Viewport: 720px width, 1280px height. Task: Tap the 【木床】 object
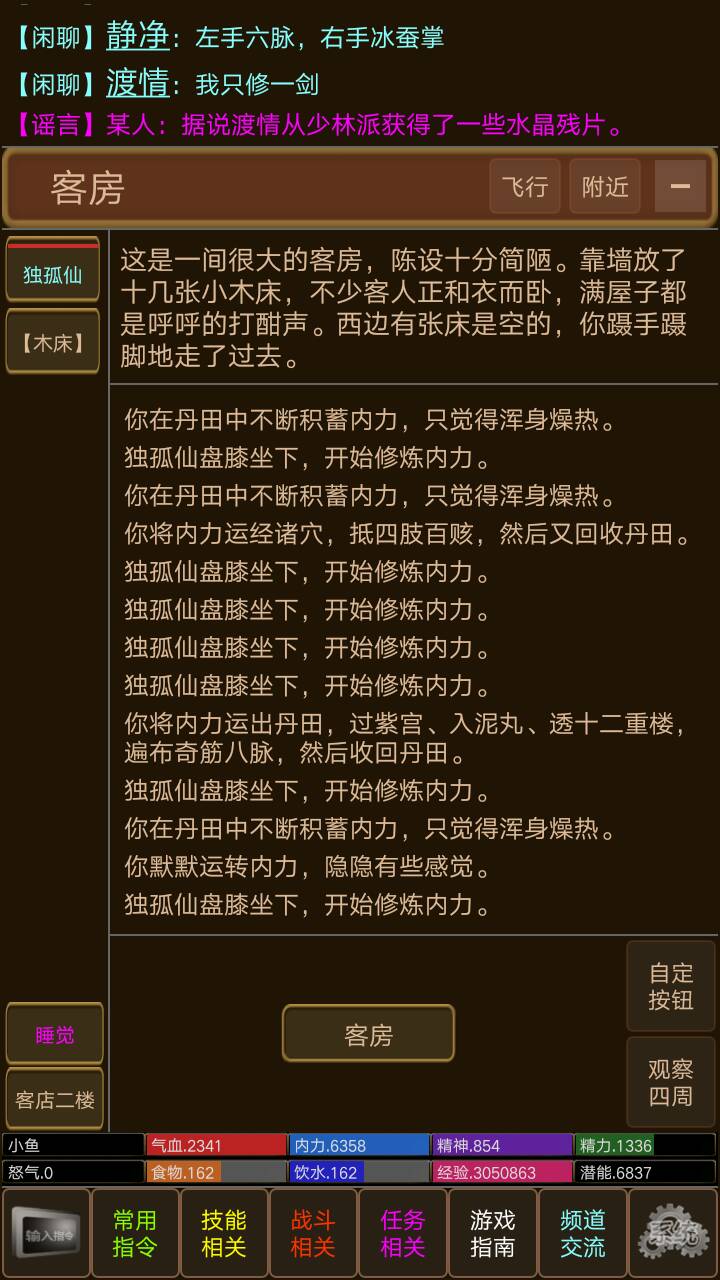click(53, 343)
